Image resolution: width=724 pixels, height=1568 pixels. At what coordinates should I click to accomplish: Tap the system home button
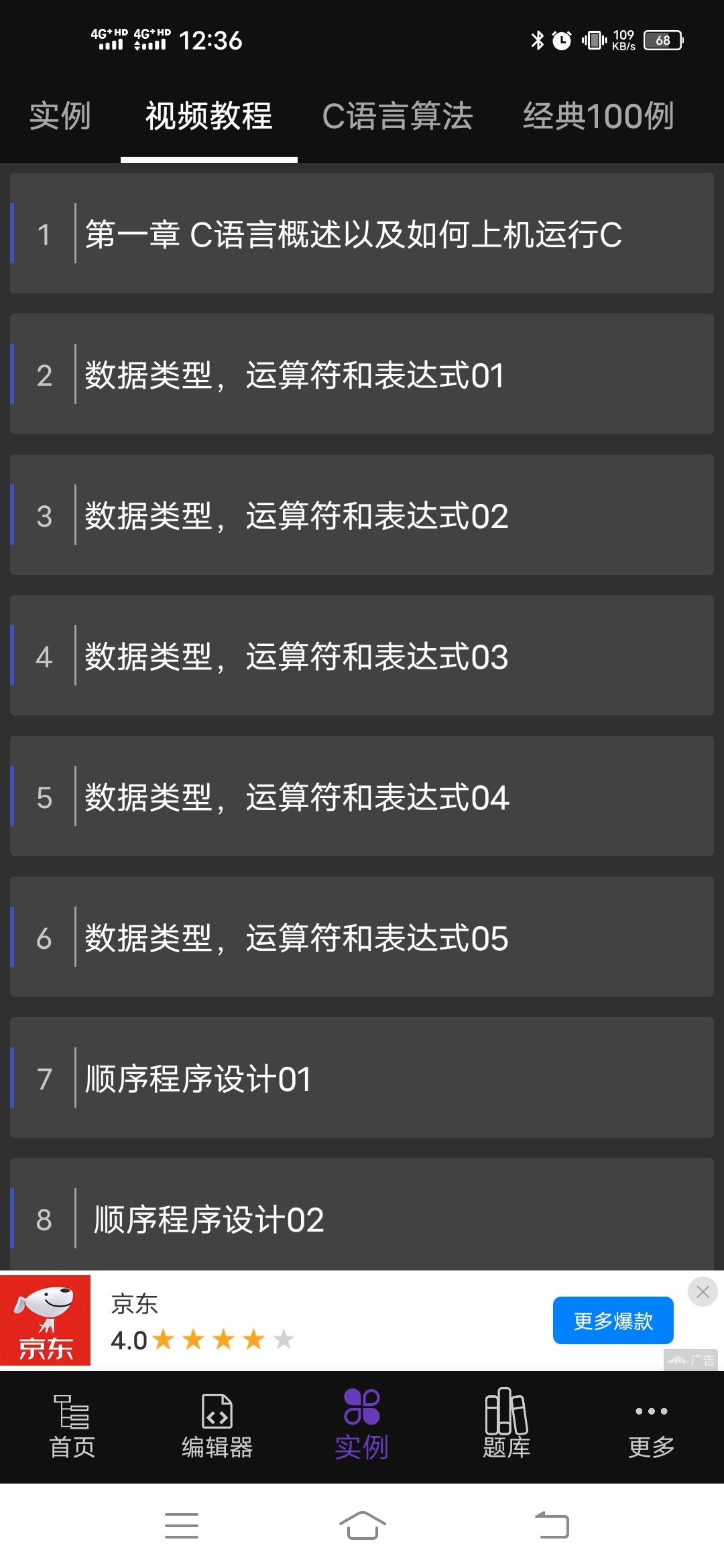[x=362, y=1526]
